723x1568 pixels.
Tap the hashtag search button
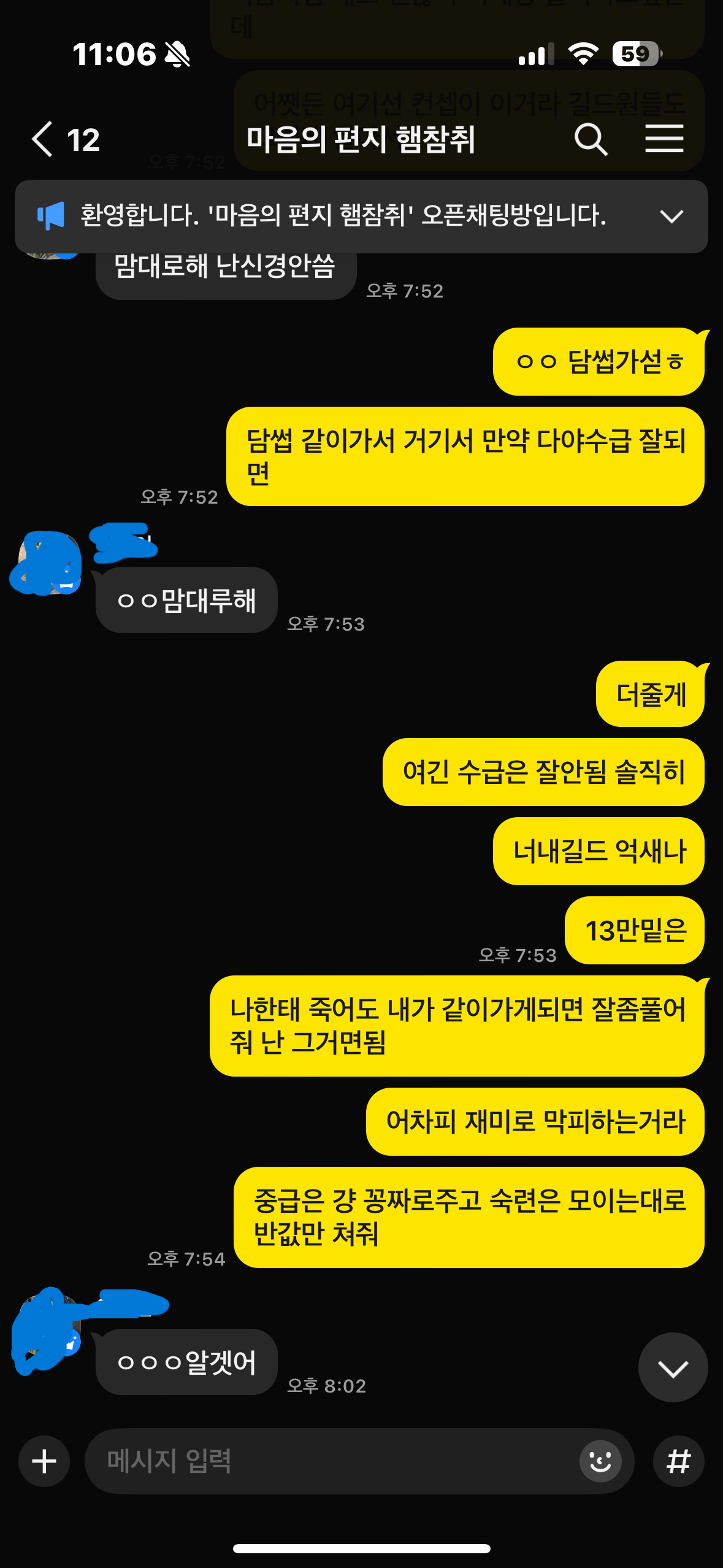click(679, 1461)
